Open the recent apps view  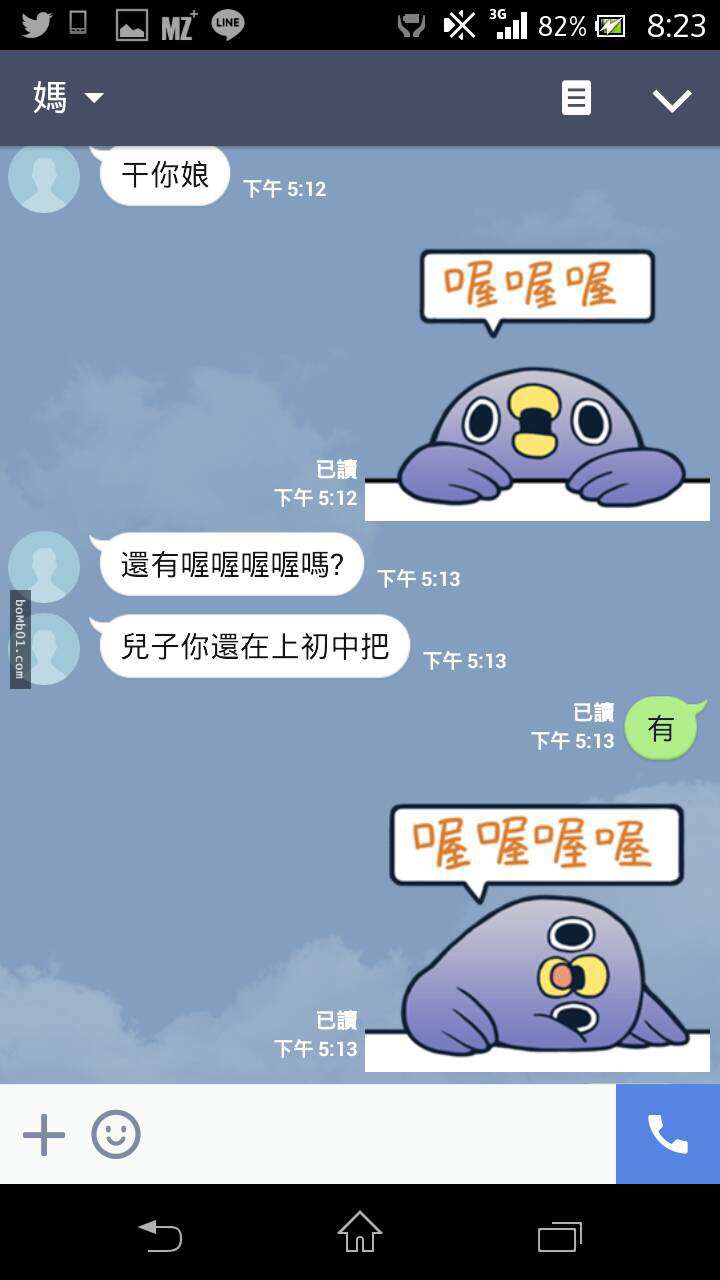coord(559,1236)
